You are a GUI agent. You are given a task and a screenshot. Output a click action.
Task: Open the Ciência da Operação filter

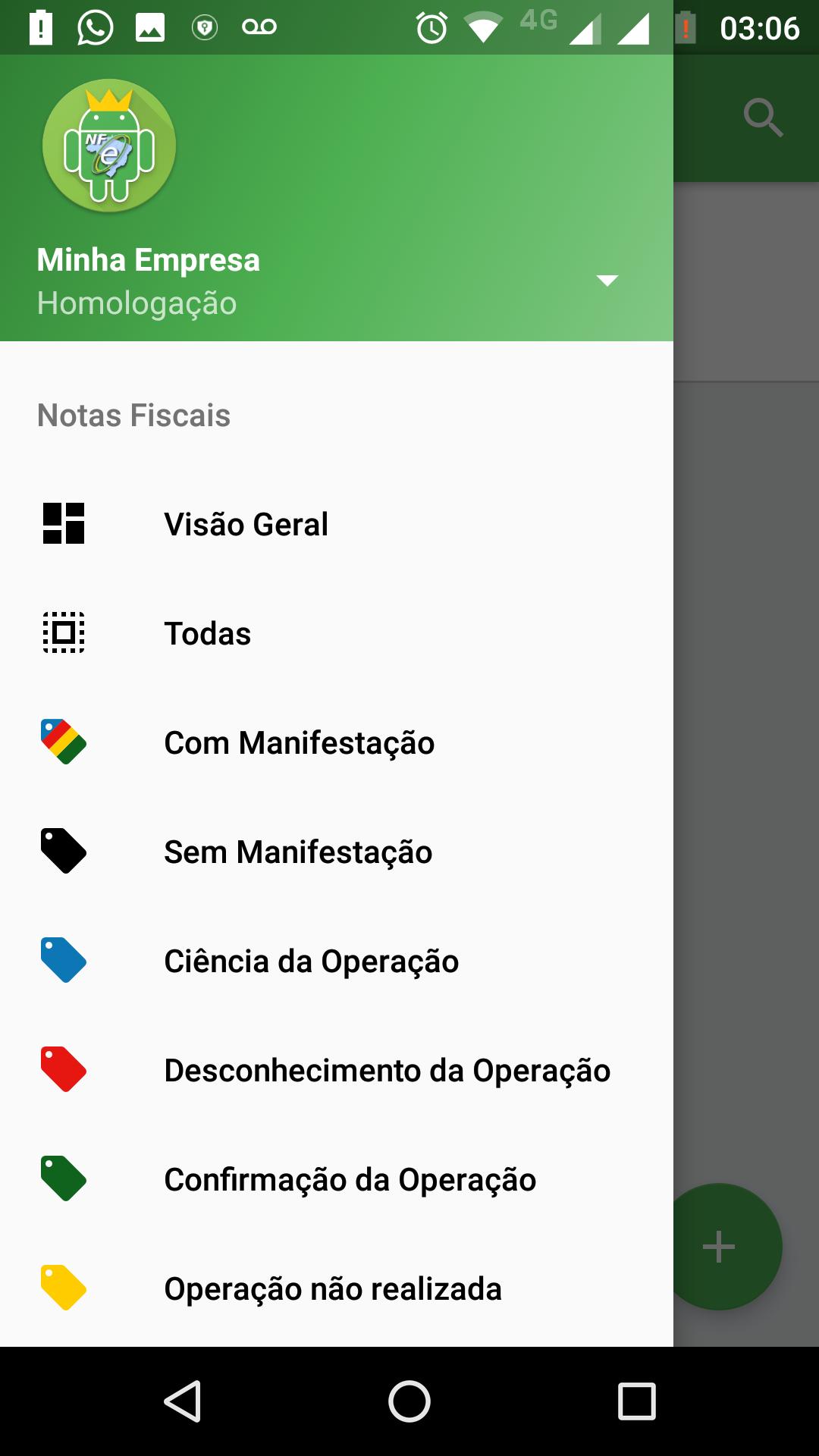311,961
